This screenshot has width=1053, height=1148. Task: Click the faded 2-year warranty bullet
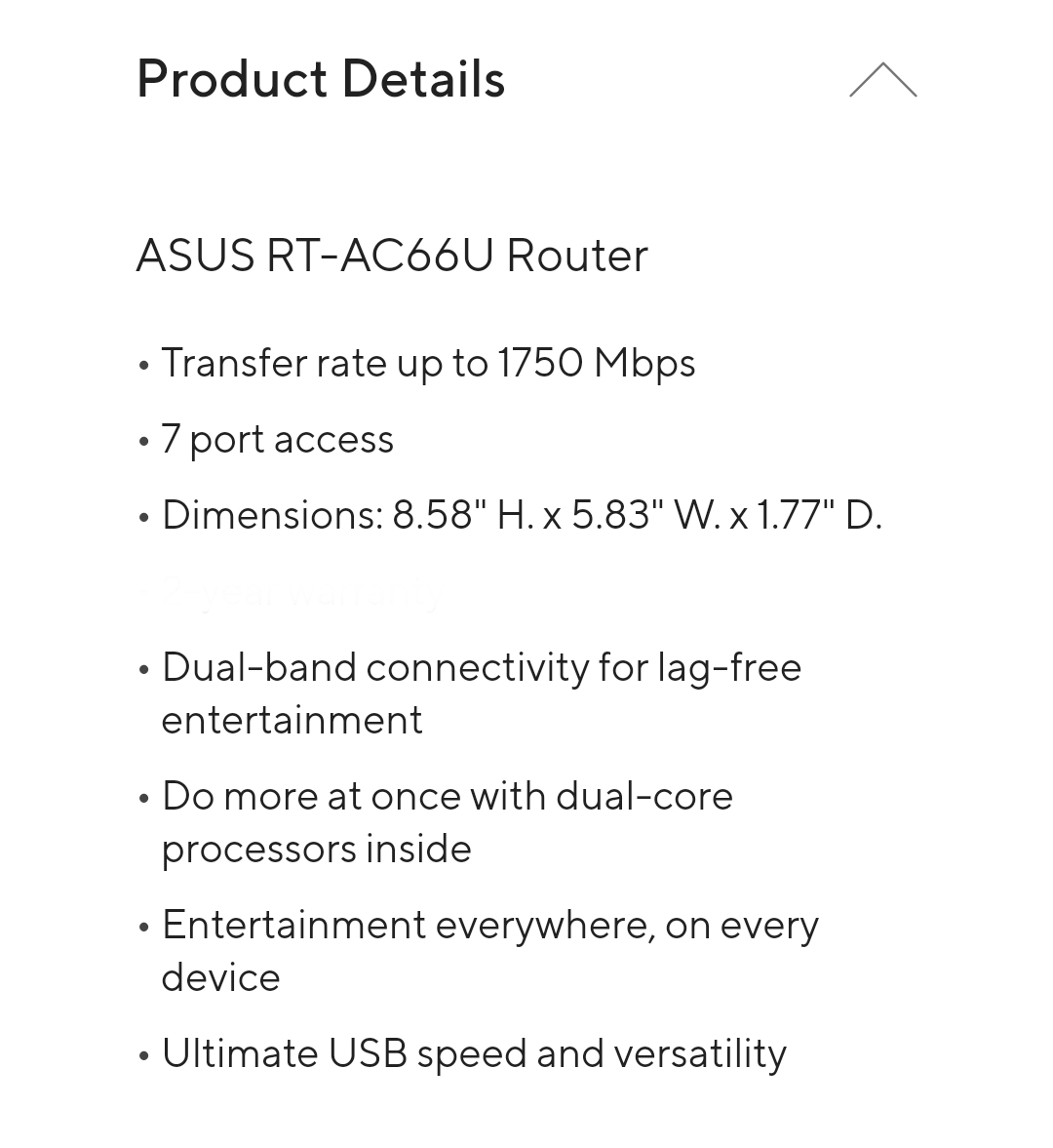(x=299, y=592)
